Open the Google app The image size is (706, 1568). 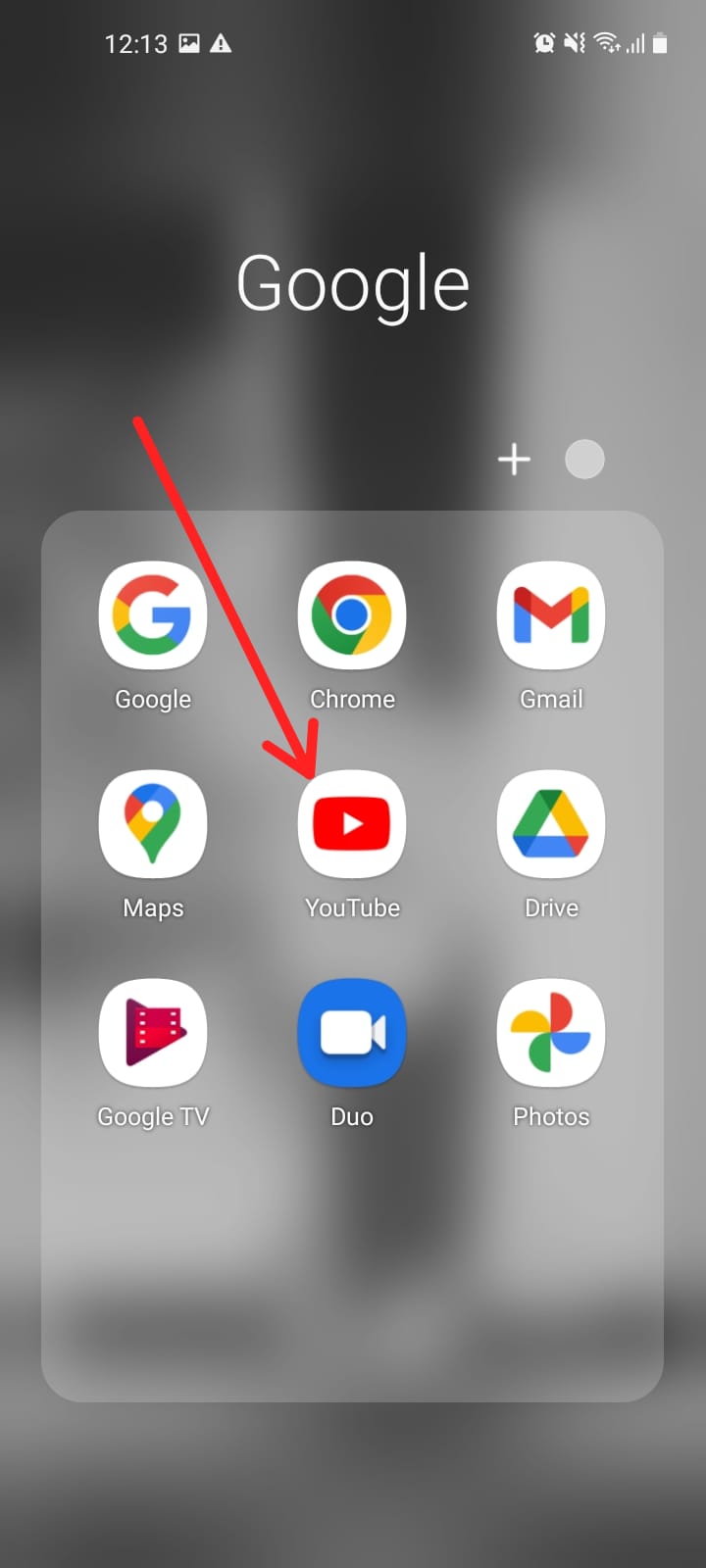(x=153, y=615)
